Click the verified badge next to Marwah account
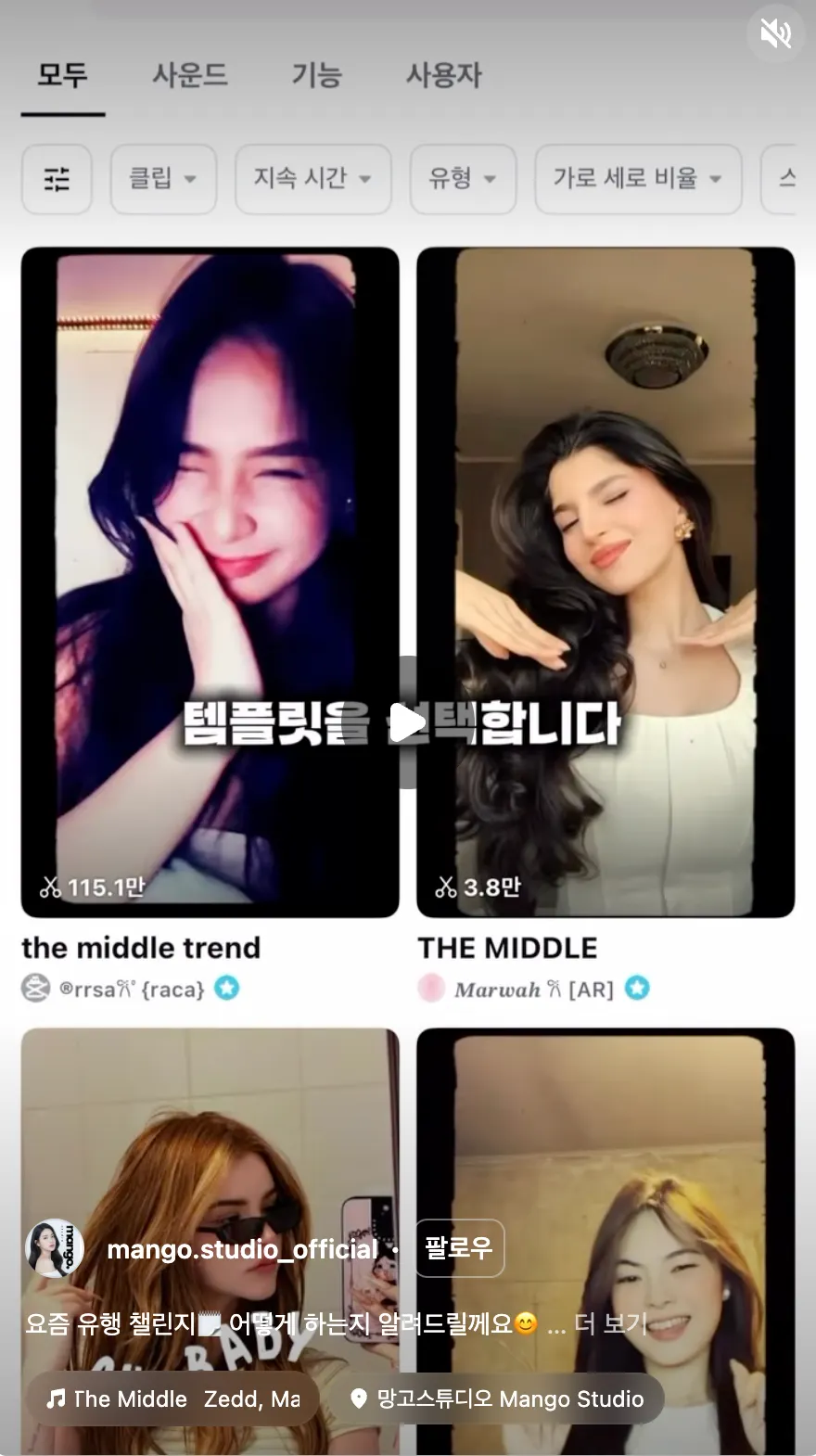 pyautogui.click(x=636, y=989)
